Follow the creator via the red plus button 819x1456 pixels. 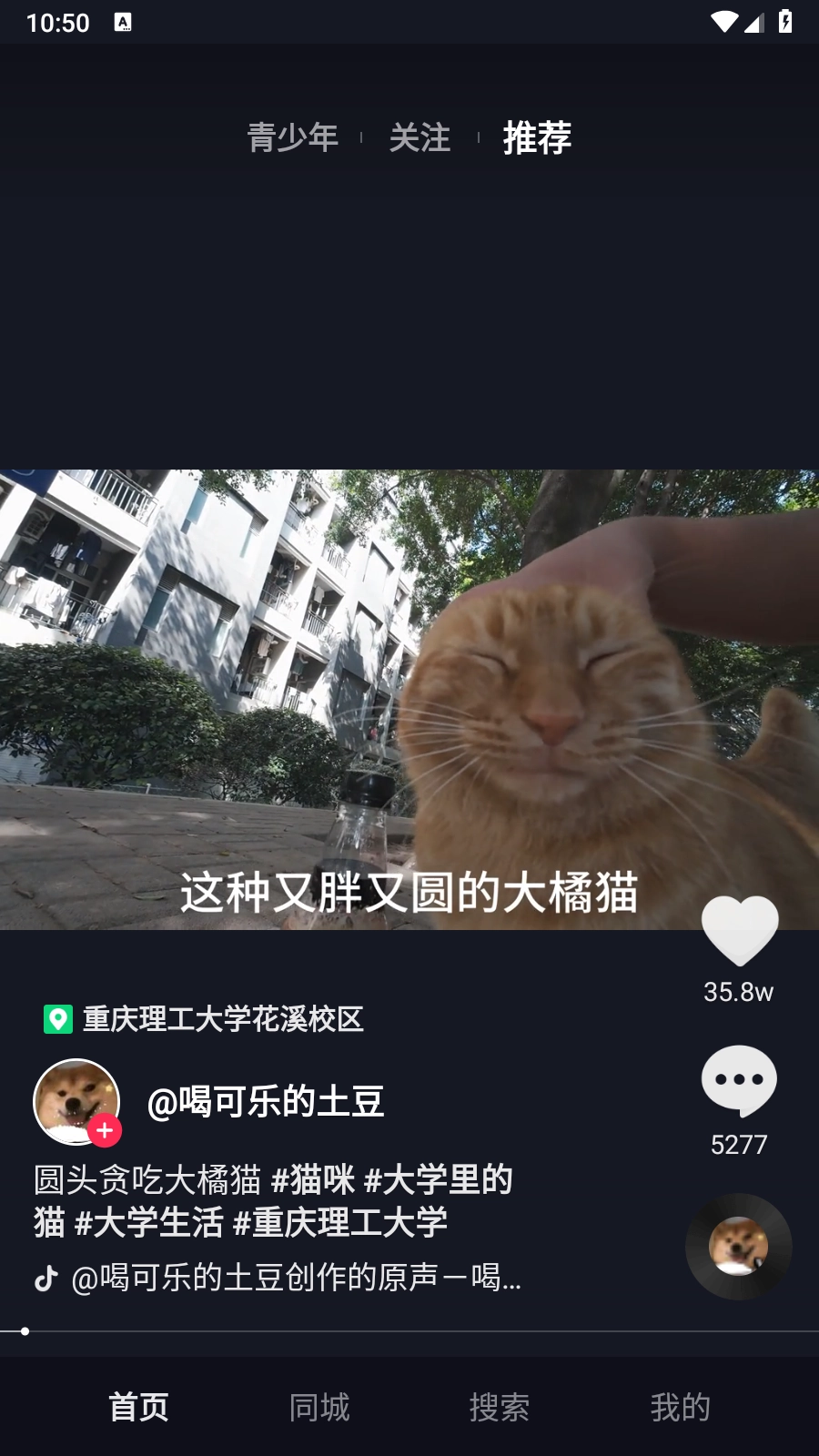(x=105, y=1131)
